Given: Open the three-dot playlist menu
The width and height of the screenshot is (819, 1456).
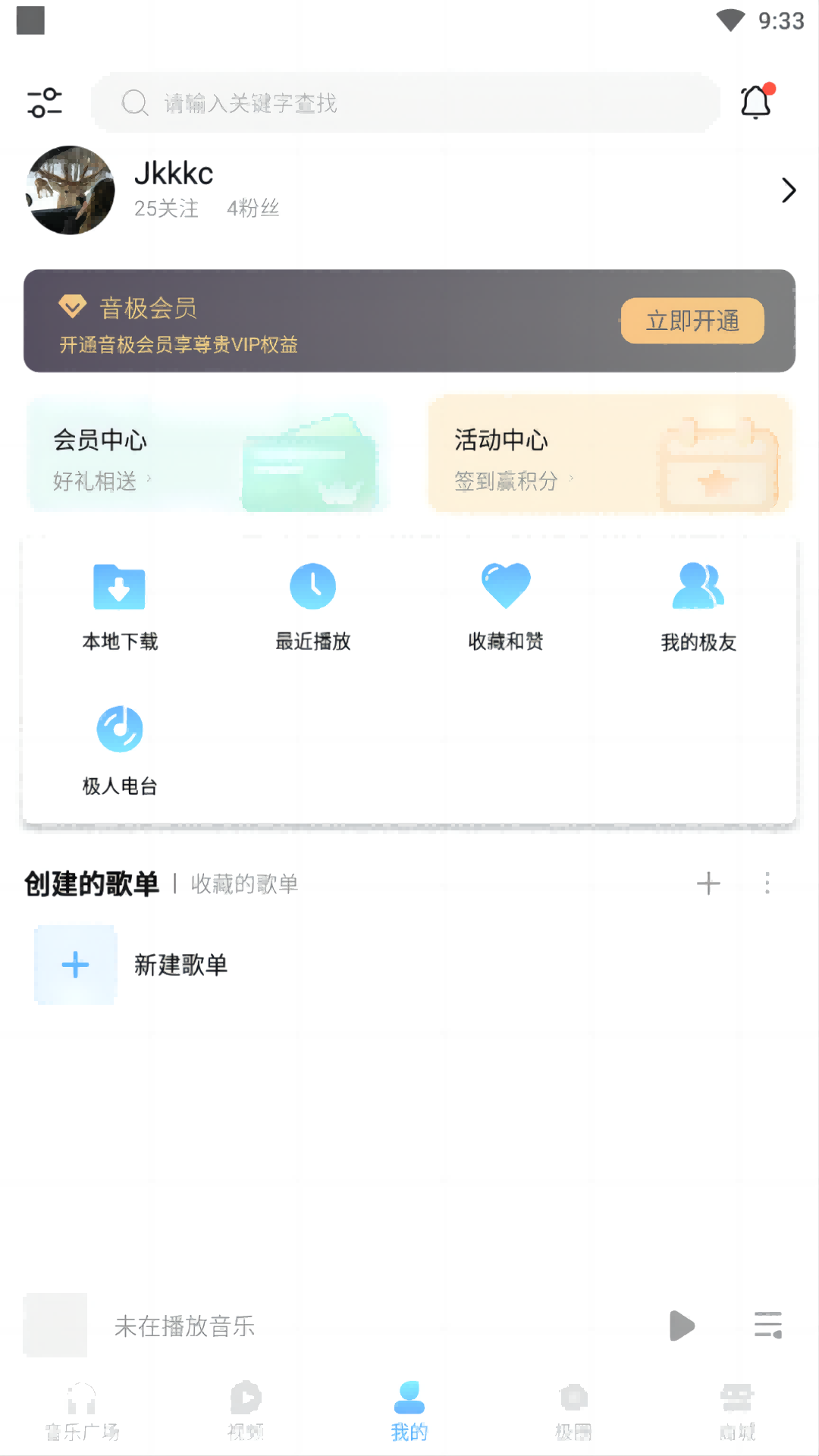Looking at the screenshot, I should tap(767, 883).
